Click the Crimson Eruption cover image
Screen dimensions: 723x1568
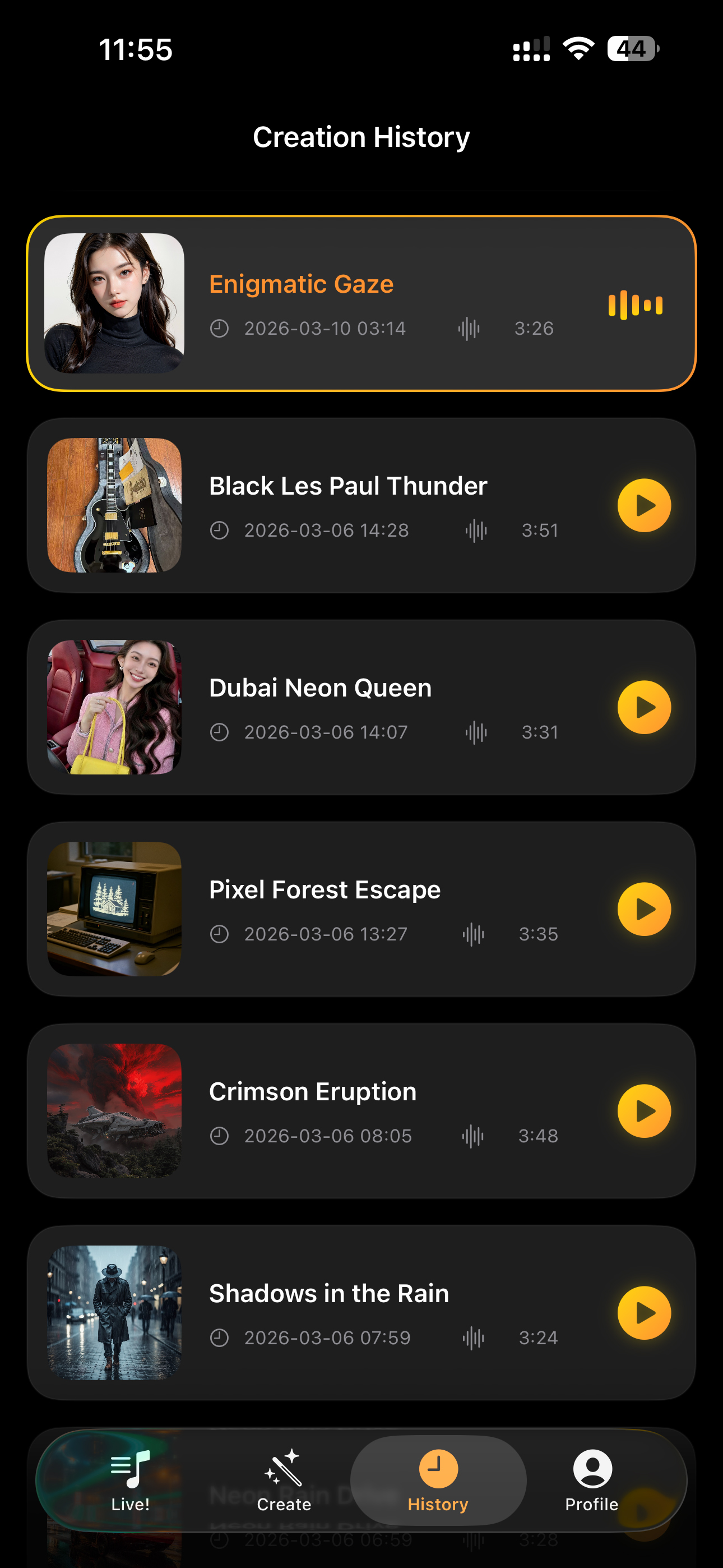coord(115,1111)
